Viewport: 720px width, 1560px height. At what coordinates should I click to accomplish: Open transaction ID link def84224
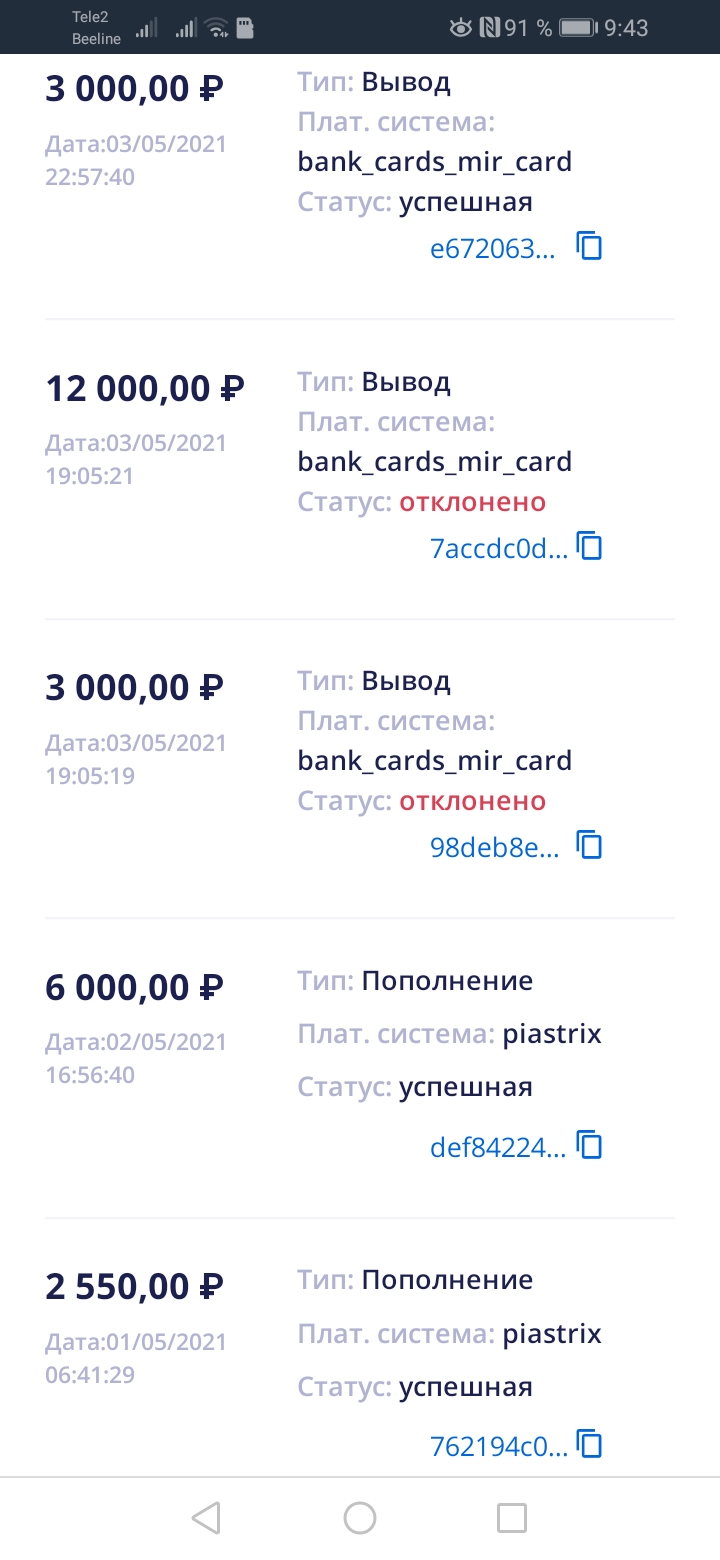click(x=498, y=1147)
